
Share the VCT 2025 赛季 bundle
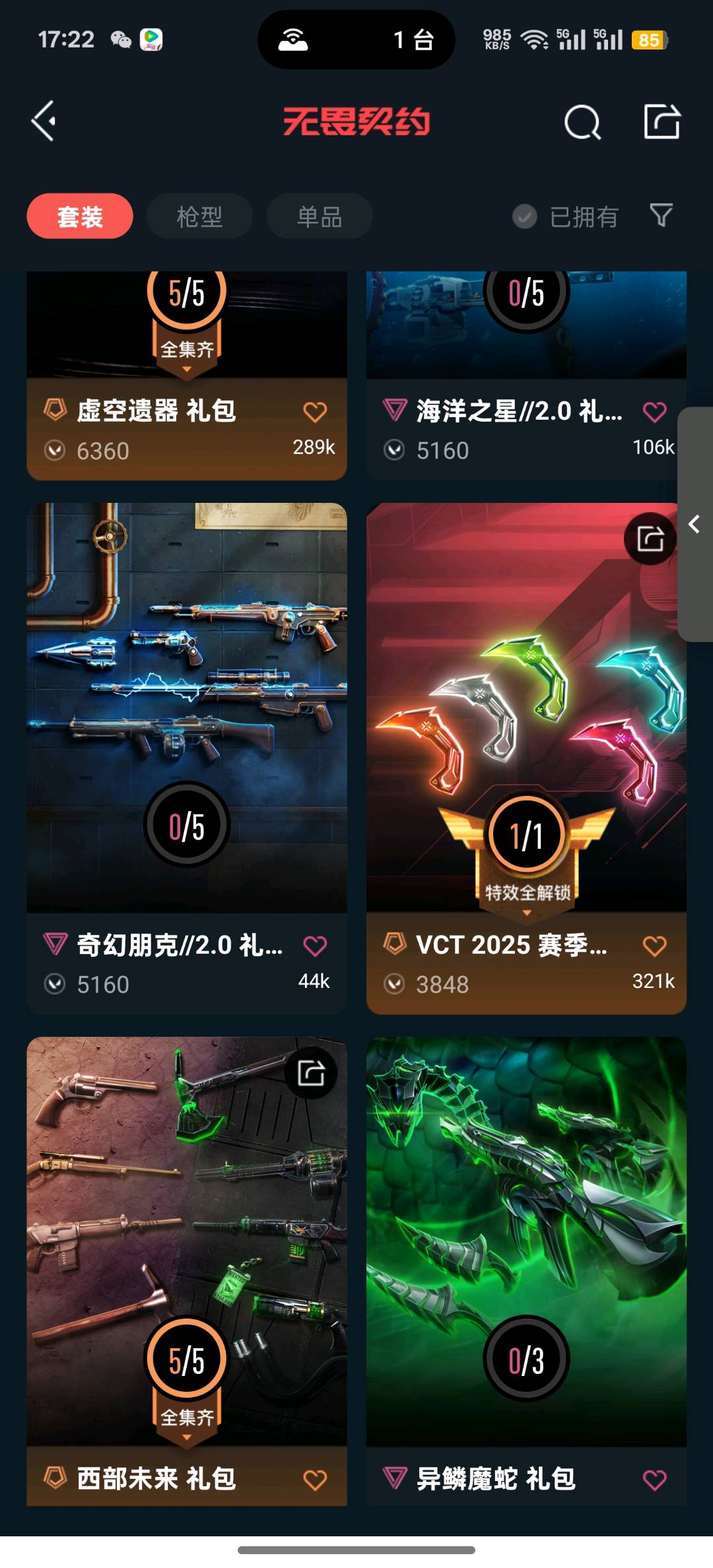[x=650, y=539]
